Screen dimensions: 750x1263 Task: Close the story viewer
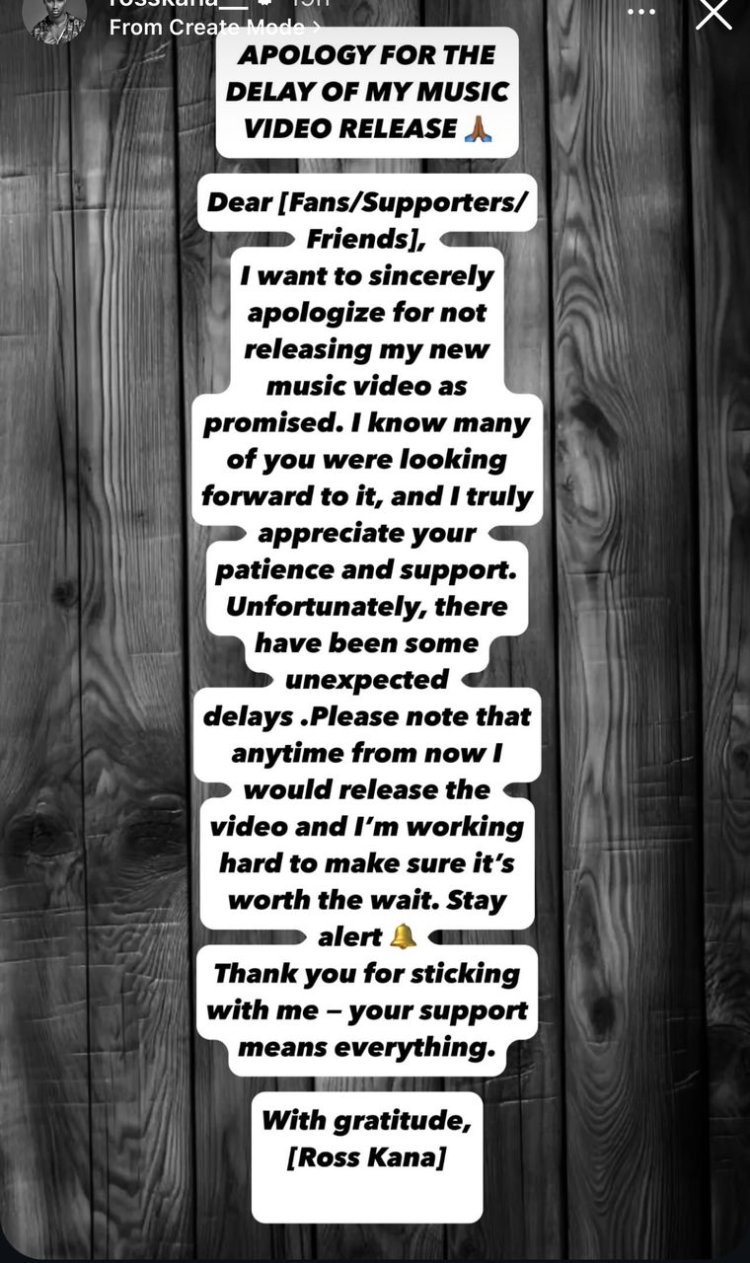(713, 13)
